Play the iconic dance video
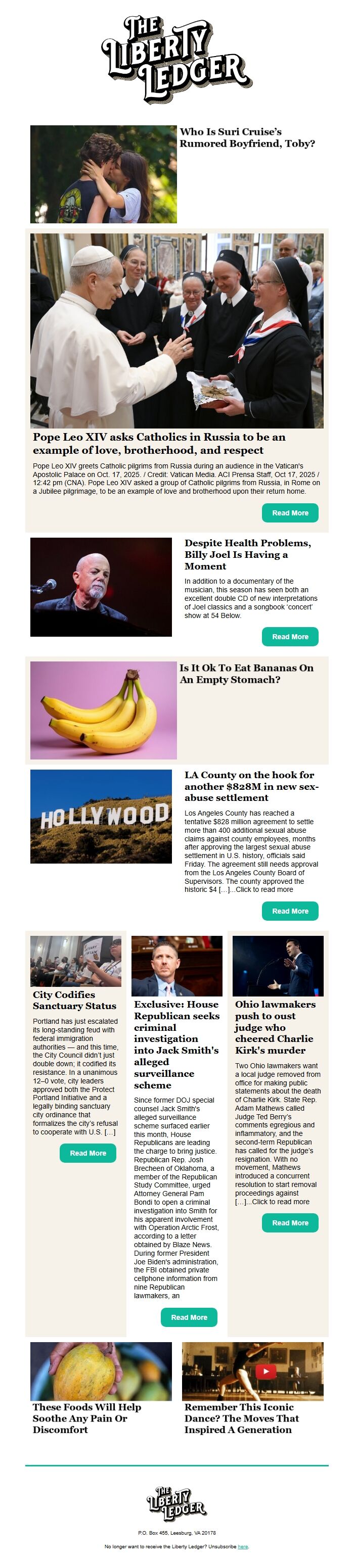Screen dimensions: 354x1568 [x=265, y=1371]
